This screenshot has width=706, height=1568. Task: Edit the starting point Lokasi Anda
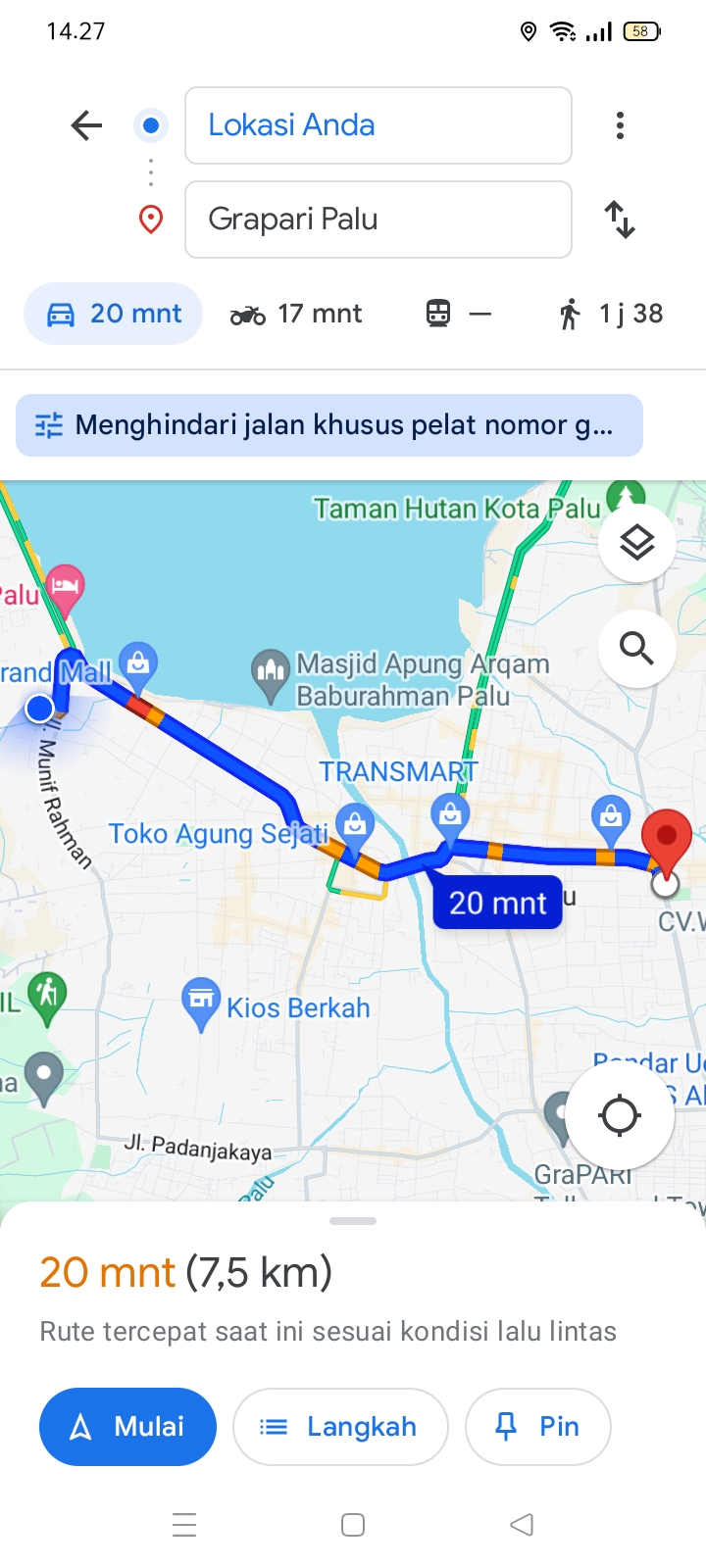pos(378,125)
